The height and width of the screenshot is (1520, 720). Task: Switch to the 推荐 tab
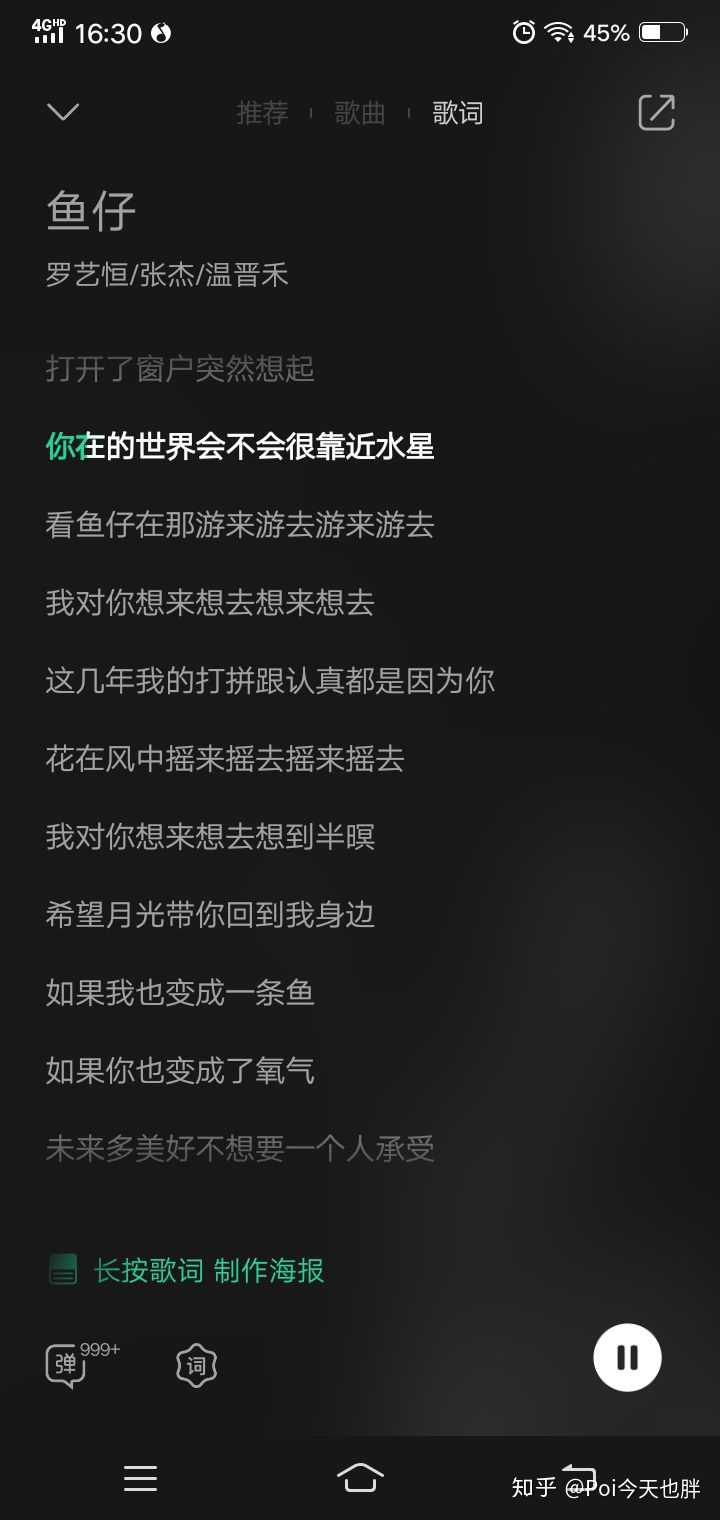coord(262,113)
